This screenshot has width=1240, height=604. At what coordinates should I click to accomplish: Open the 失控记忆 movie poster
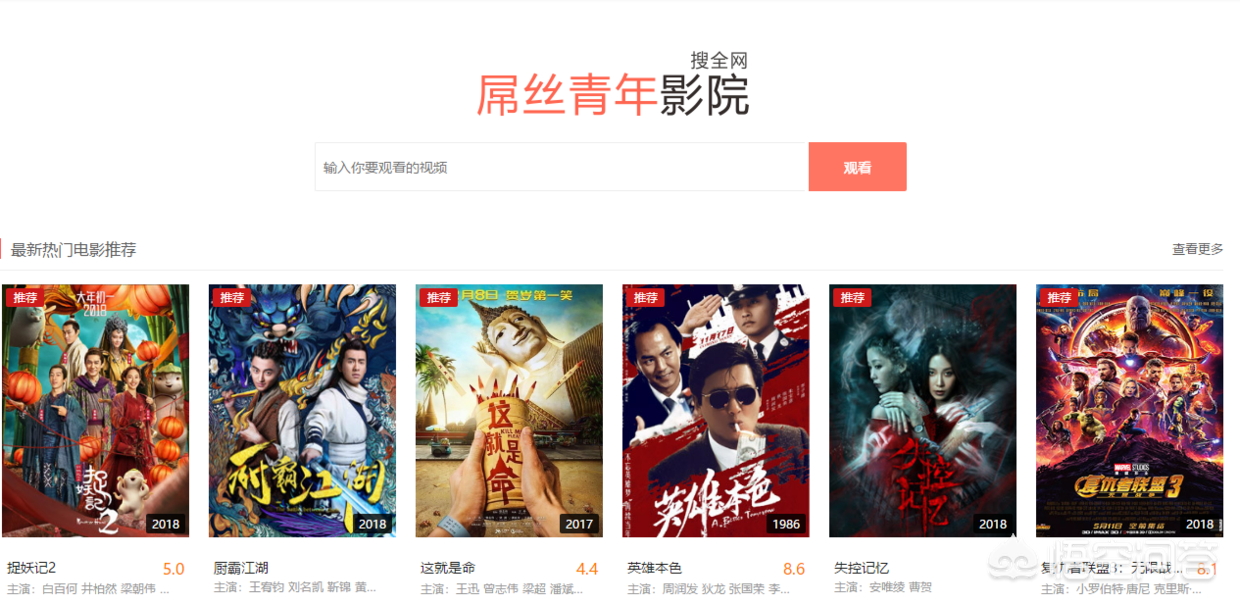tap(922, 411)
